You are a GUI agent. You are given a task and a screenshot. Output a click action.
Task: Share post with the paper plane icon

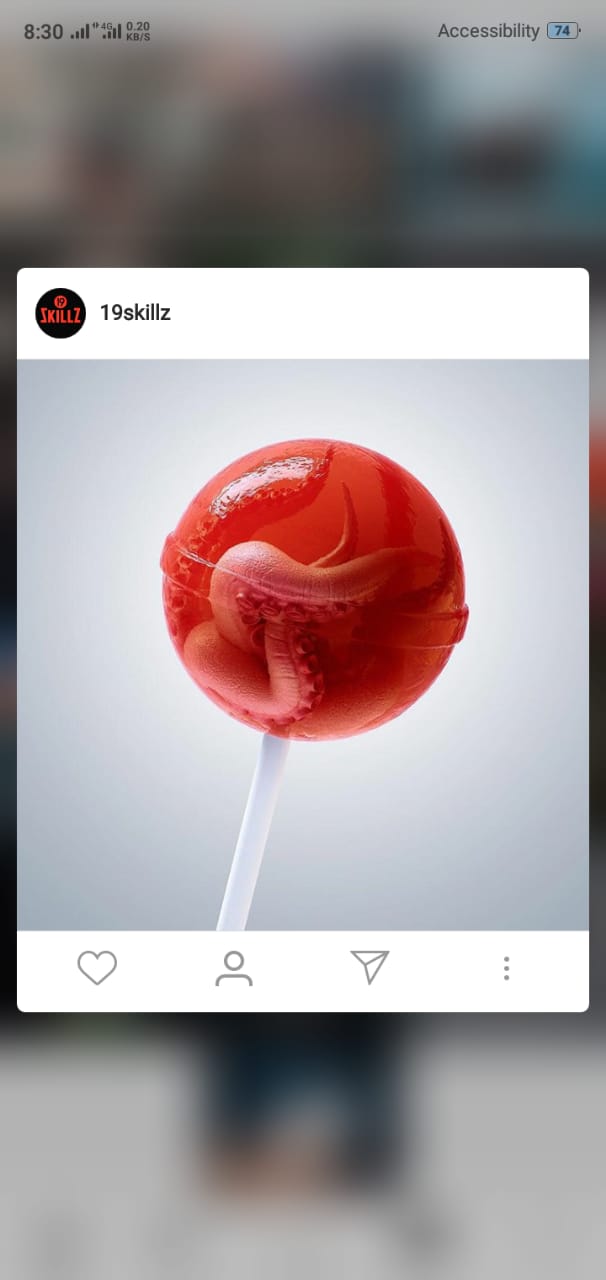tap(369, 967)
